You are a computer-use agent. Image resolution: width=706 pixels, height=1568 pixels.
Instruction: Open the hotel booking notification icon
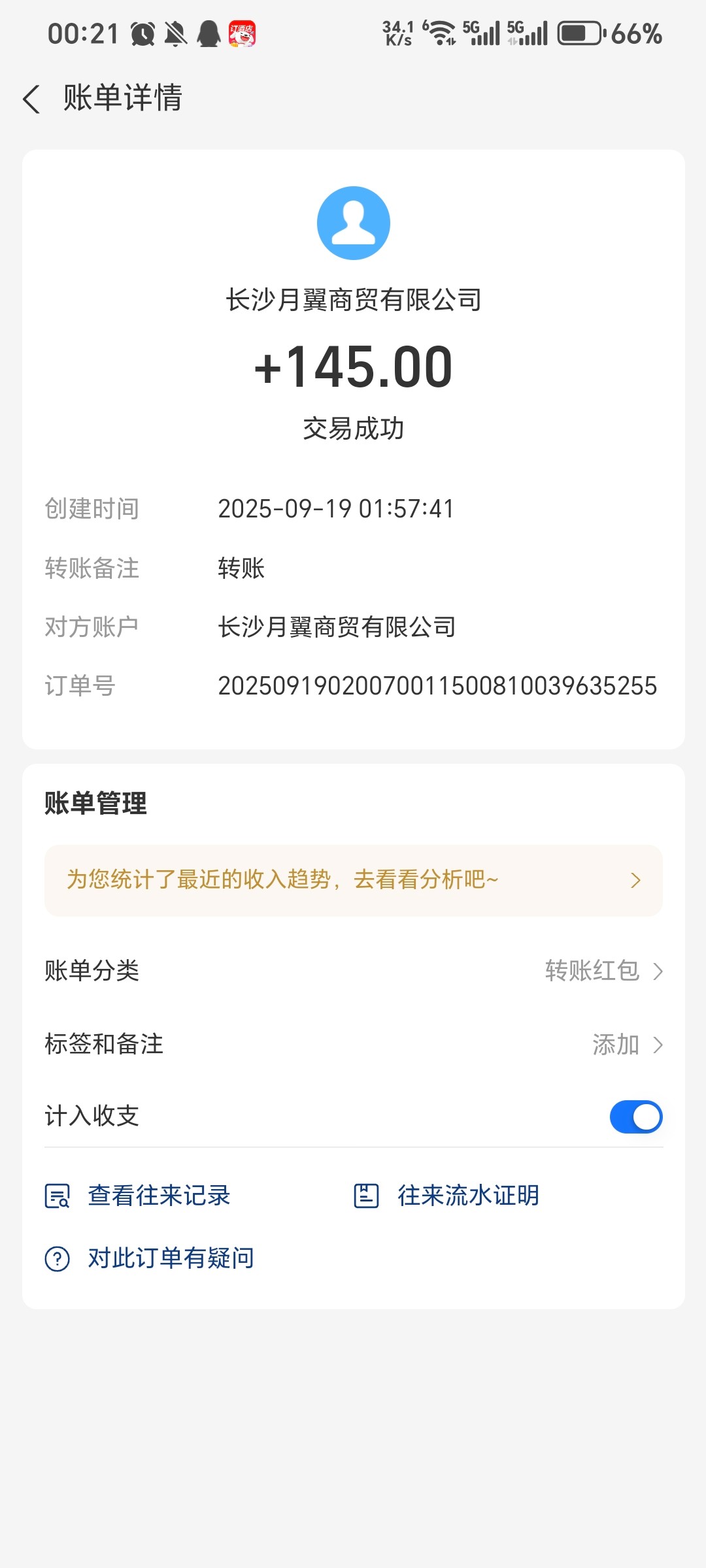(x=243, y=35)
